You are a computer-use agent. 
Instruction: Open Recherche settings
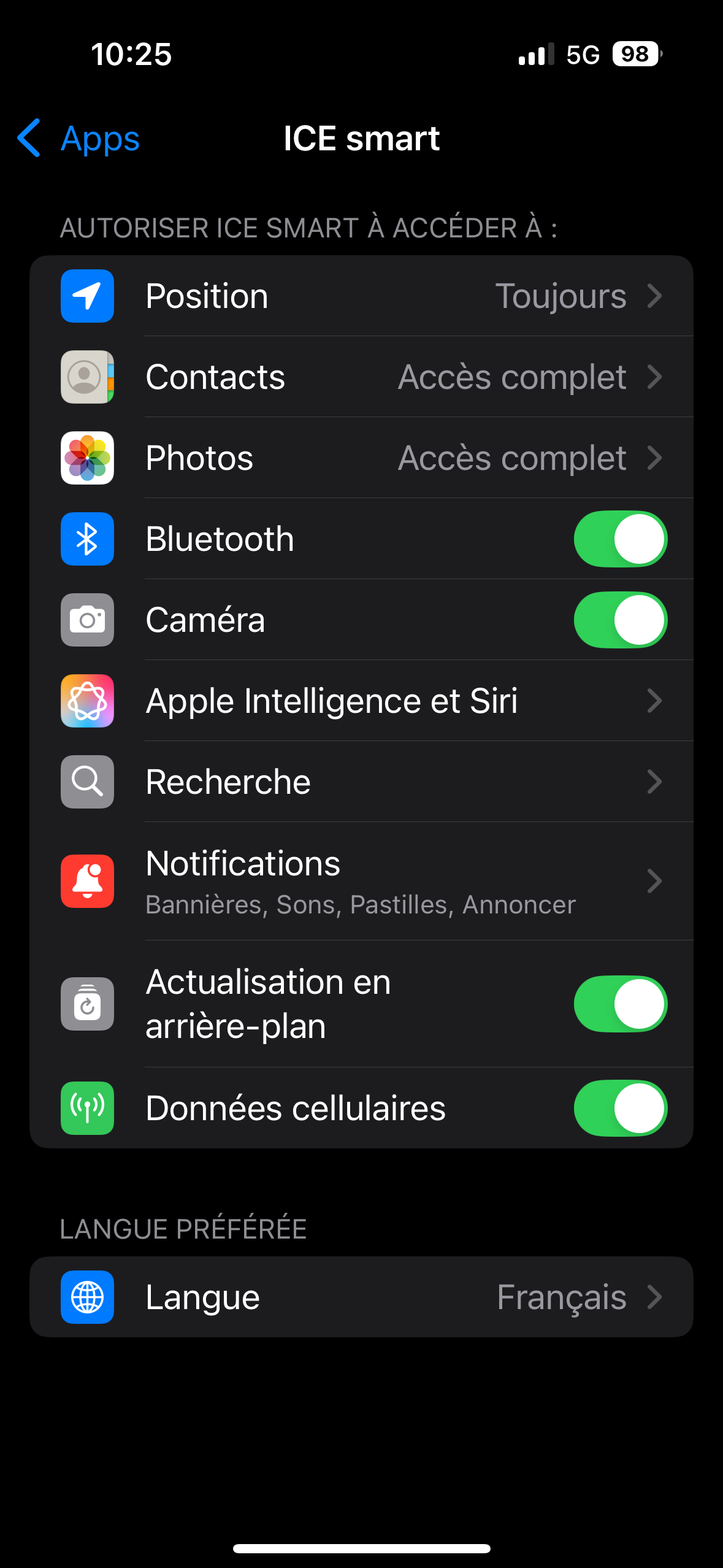pyautogui.click(x=361, y=782)
